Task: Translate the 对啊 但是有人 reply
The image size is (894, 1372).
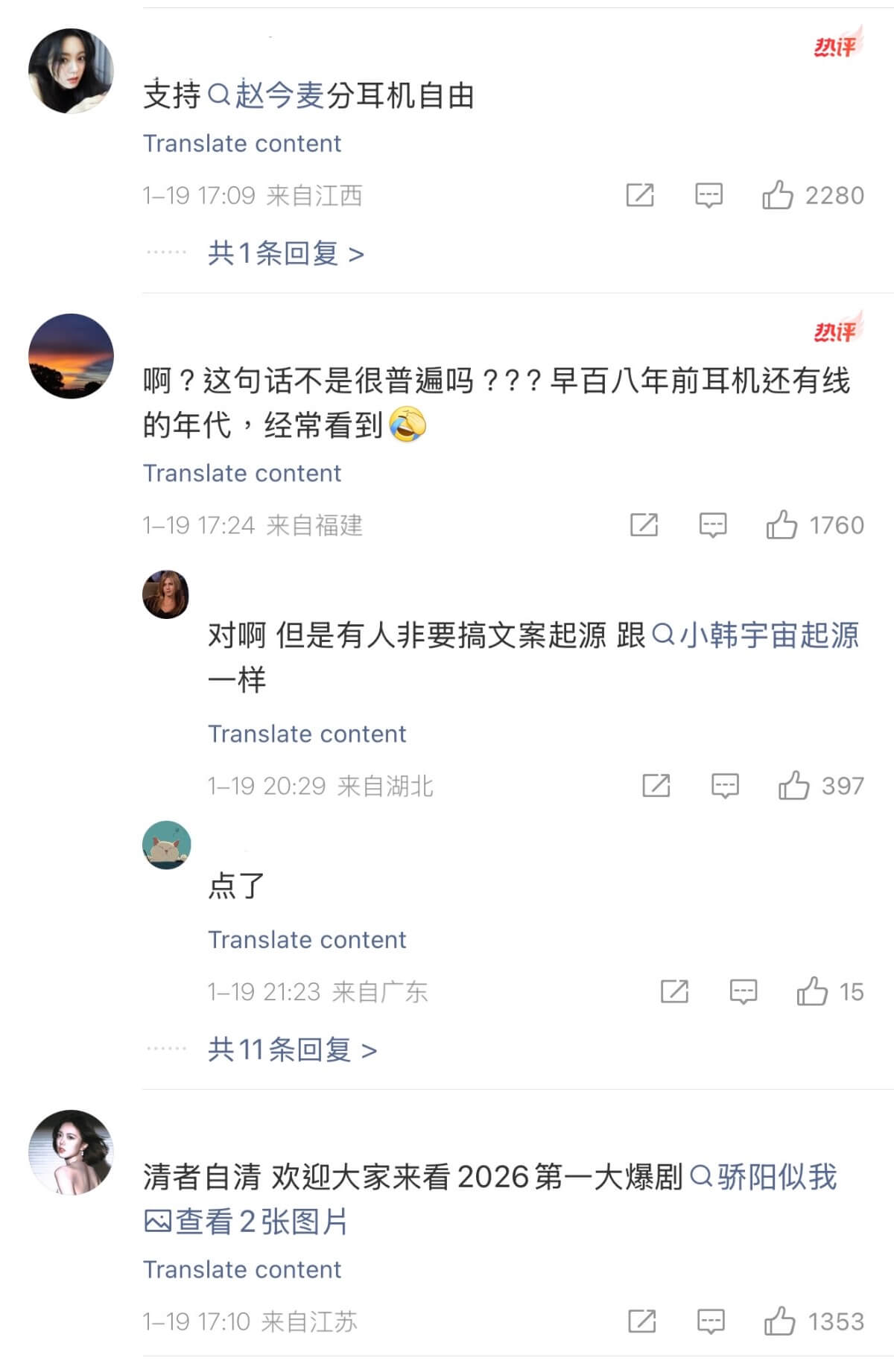Action: pyautogui.click(x=307, y=734)
